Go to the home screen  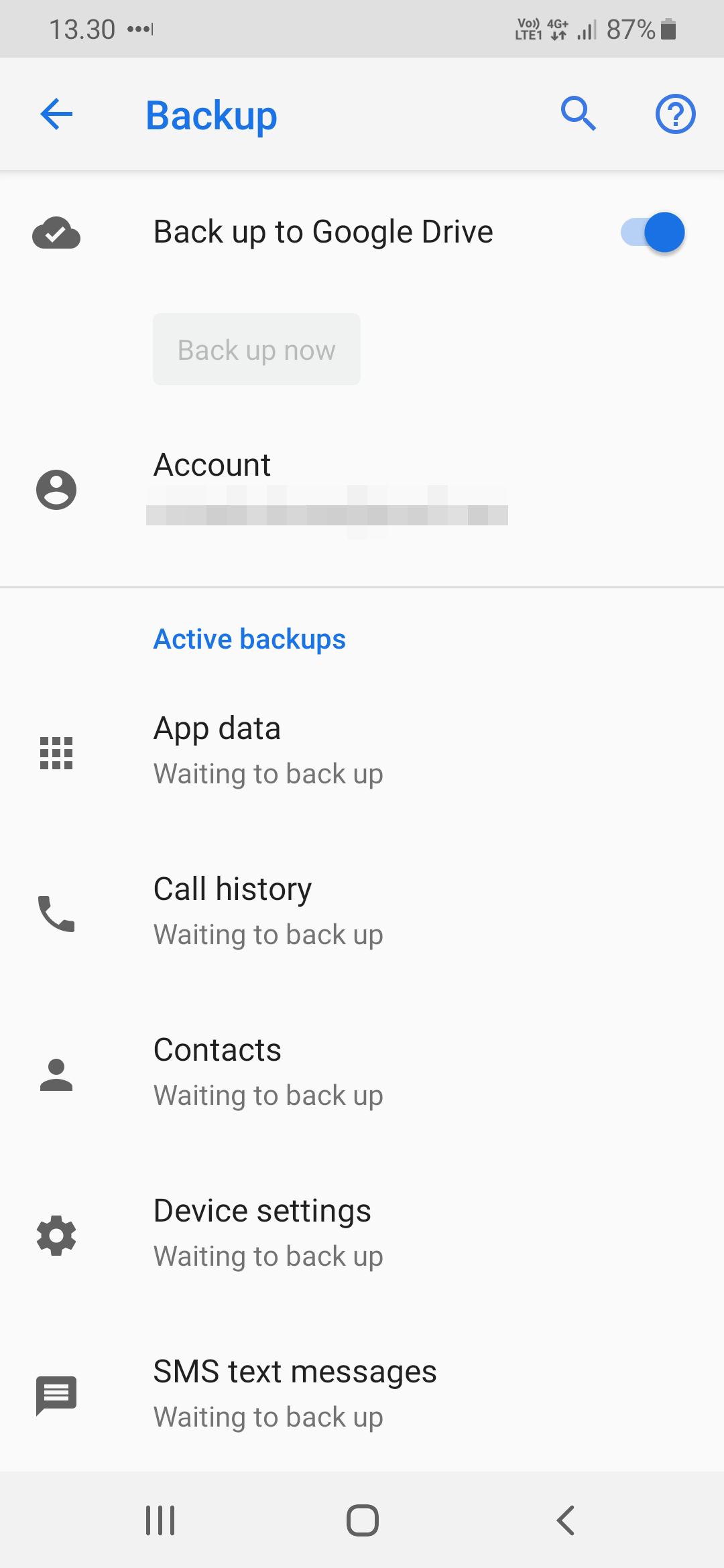[x=362, y=1520]
